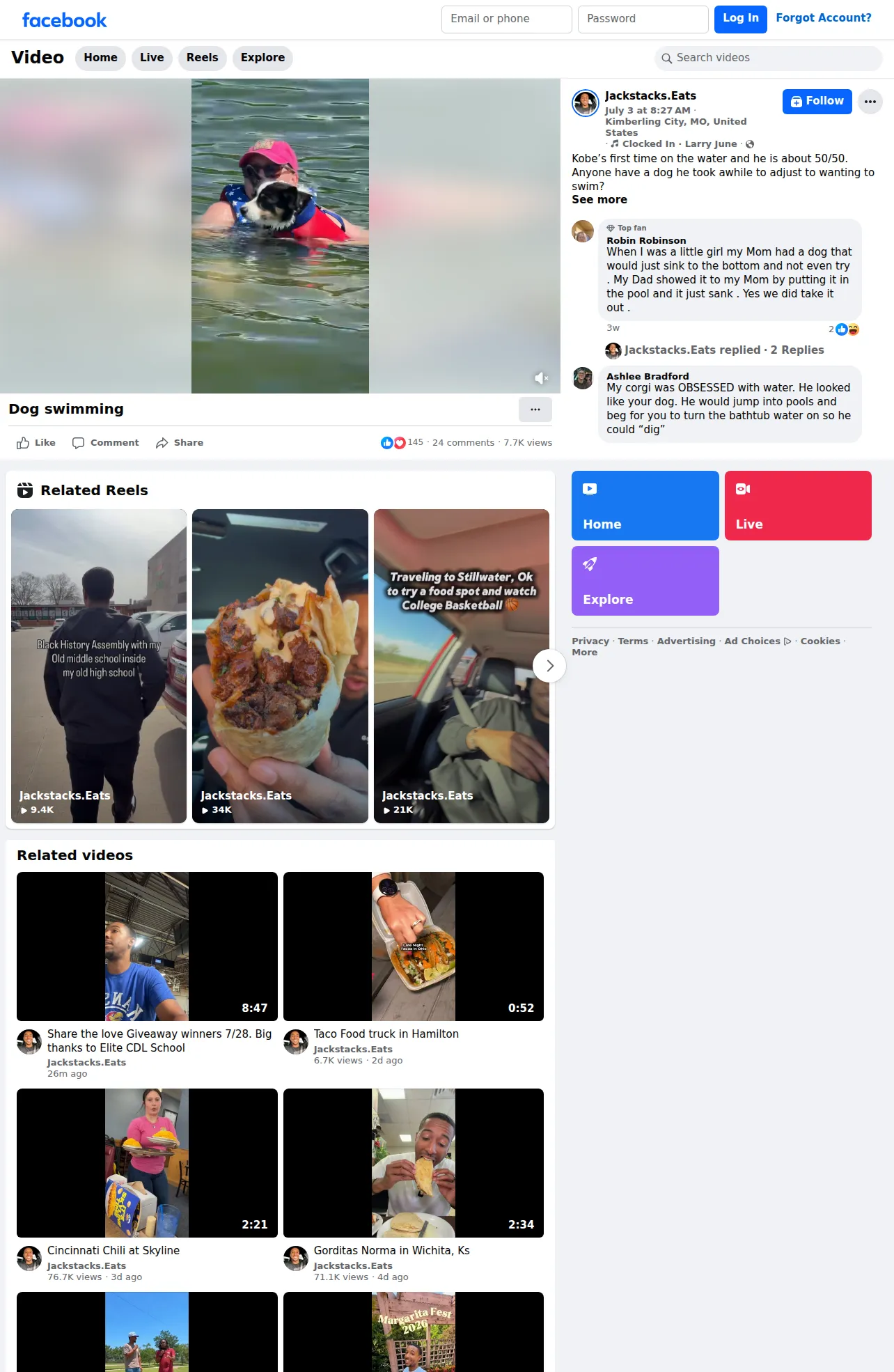Open the purple Explore tile
Screen dimensions: 894x1372
click(x=645, y=581)
